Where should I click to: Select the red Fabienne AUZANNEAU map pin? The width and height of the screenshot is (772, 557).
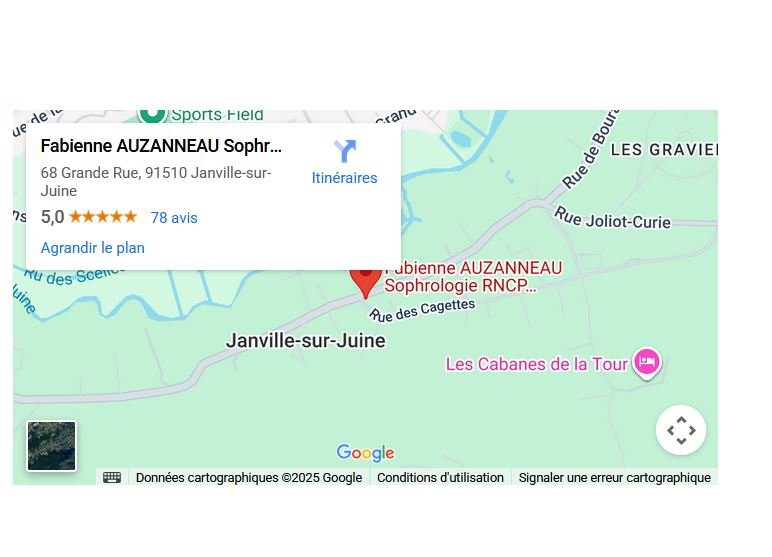[366, 280]
